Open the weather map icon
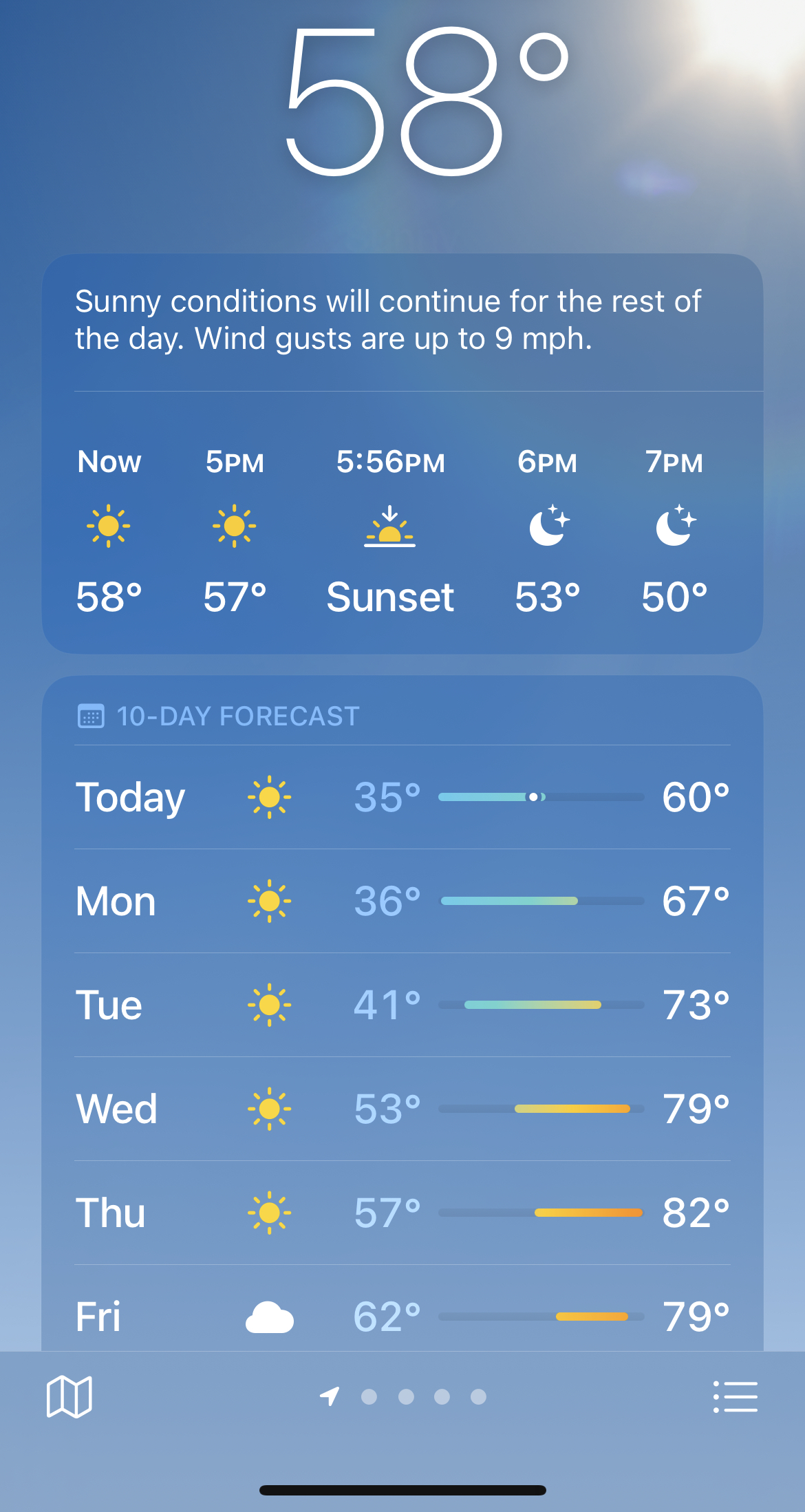This screenshot has height=1512, width=805. pyautogui.click(x=69, y=1396)
